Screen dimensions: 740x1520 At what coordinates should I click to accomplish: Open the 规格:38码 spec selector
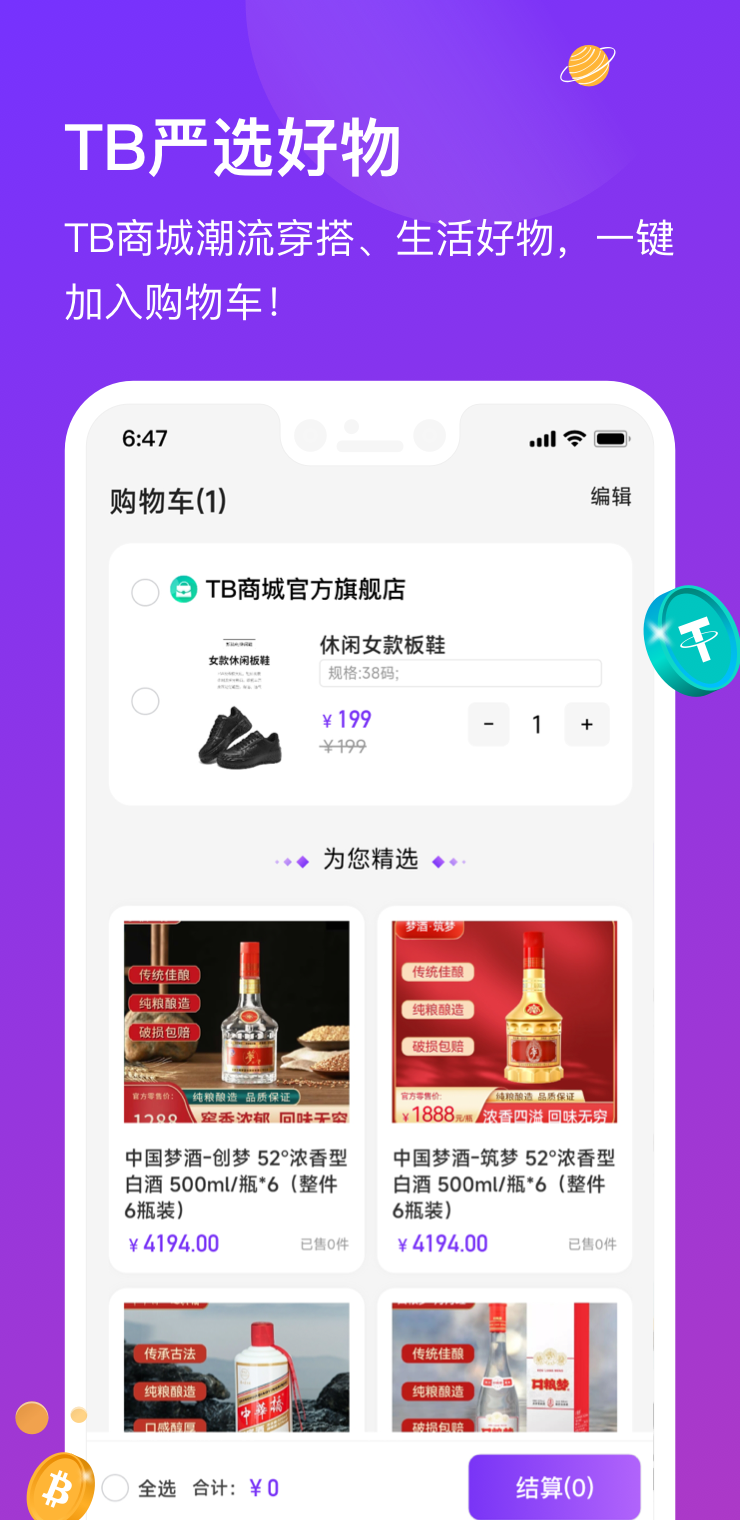(x=460, y=672)
